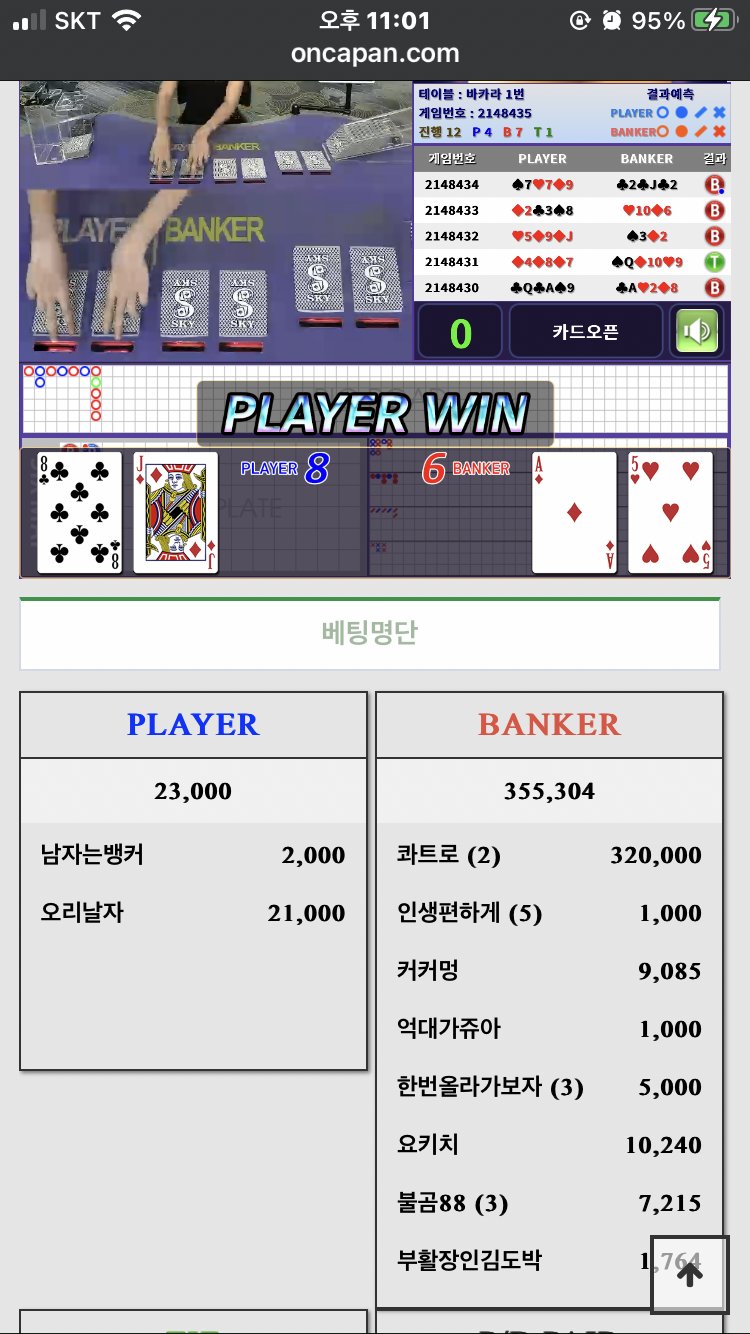Tap the oncapan.com address bar
Image resolution: width=750 pixels, height=1334 pixels.
pyautogui.click(x=375, y=54)
